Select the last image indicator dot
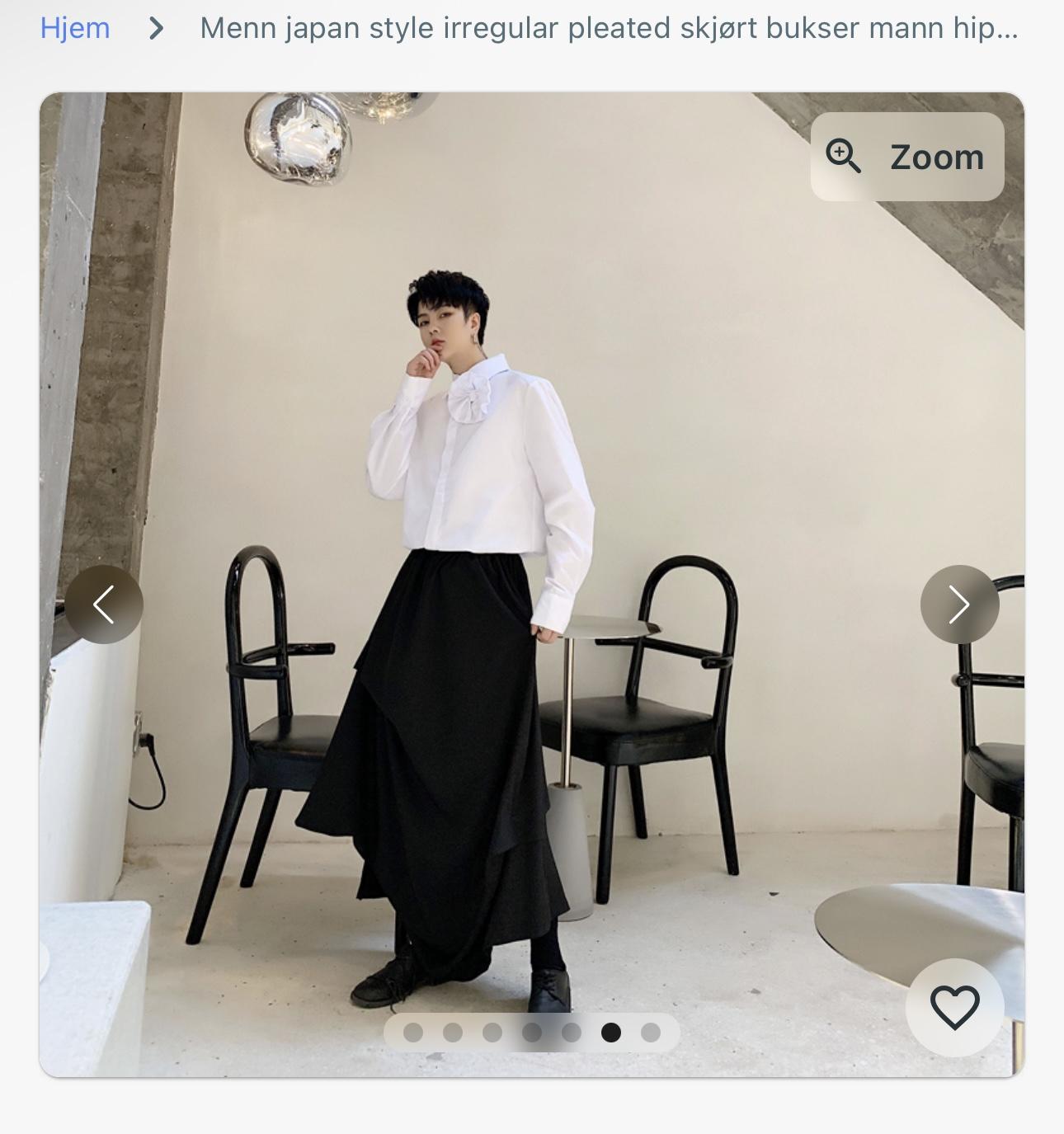Viewport: 1064px width, 1134px height. pyautogui.click(x=651, y=1033)
